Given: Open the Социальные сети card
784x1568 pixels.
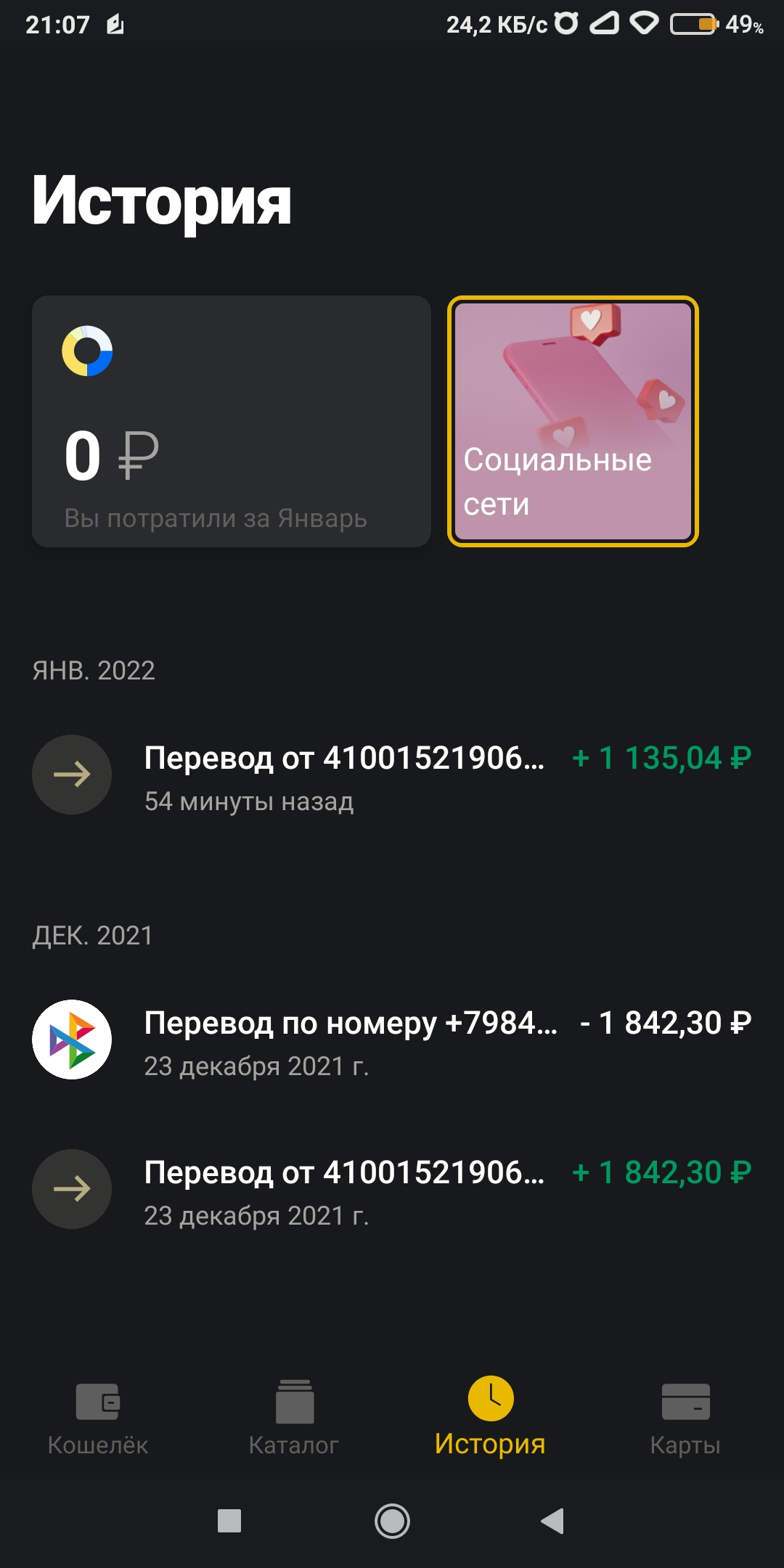Looking at the screenshot, I should (x=573, y=421).
